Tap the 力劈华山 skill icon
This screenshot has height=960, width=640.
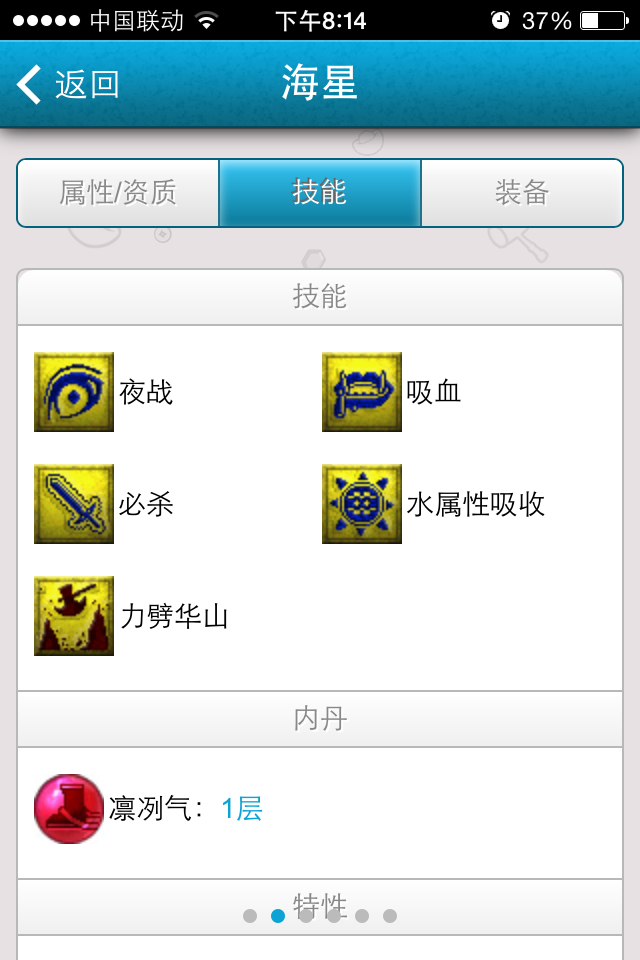click(x=74, y=616)
